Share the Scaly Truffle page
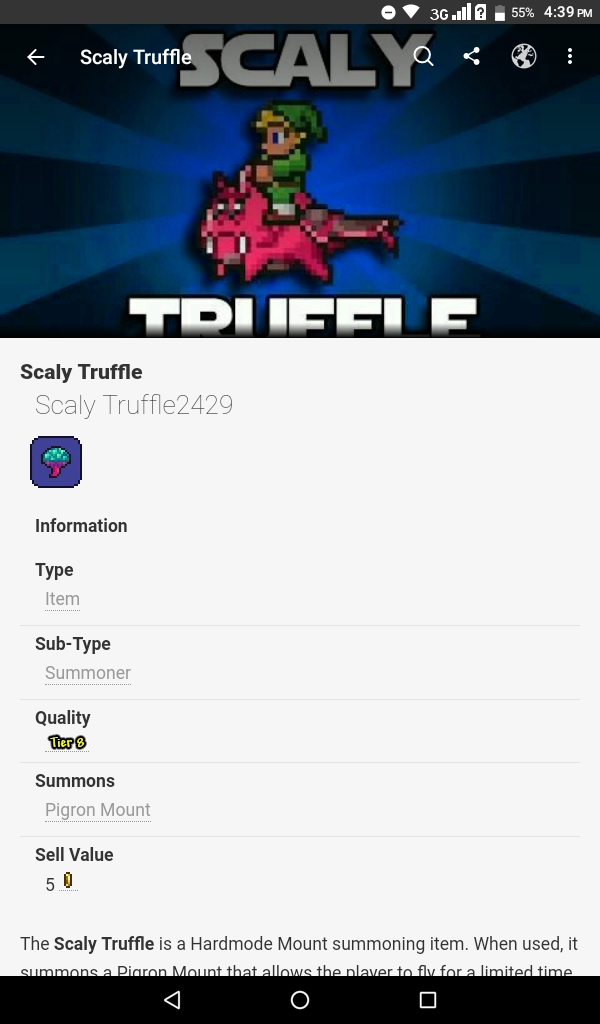Screen dimensions: 600x1024 coord(472,57)
